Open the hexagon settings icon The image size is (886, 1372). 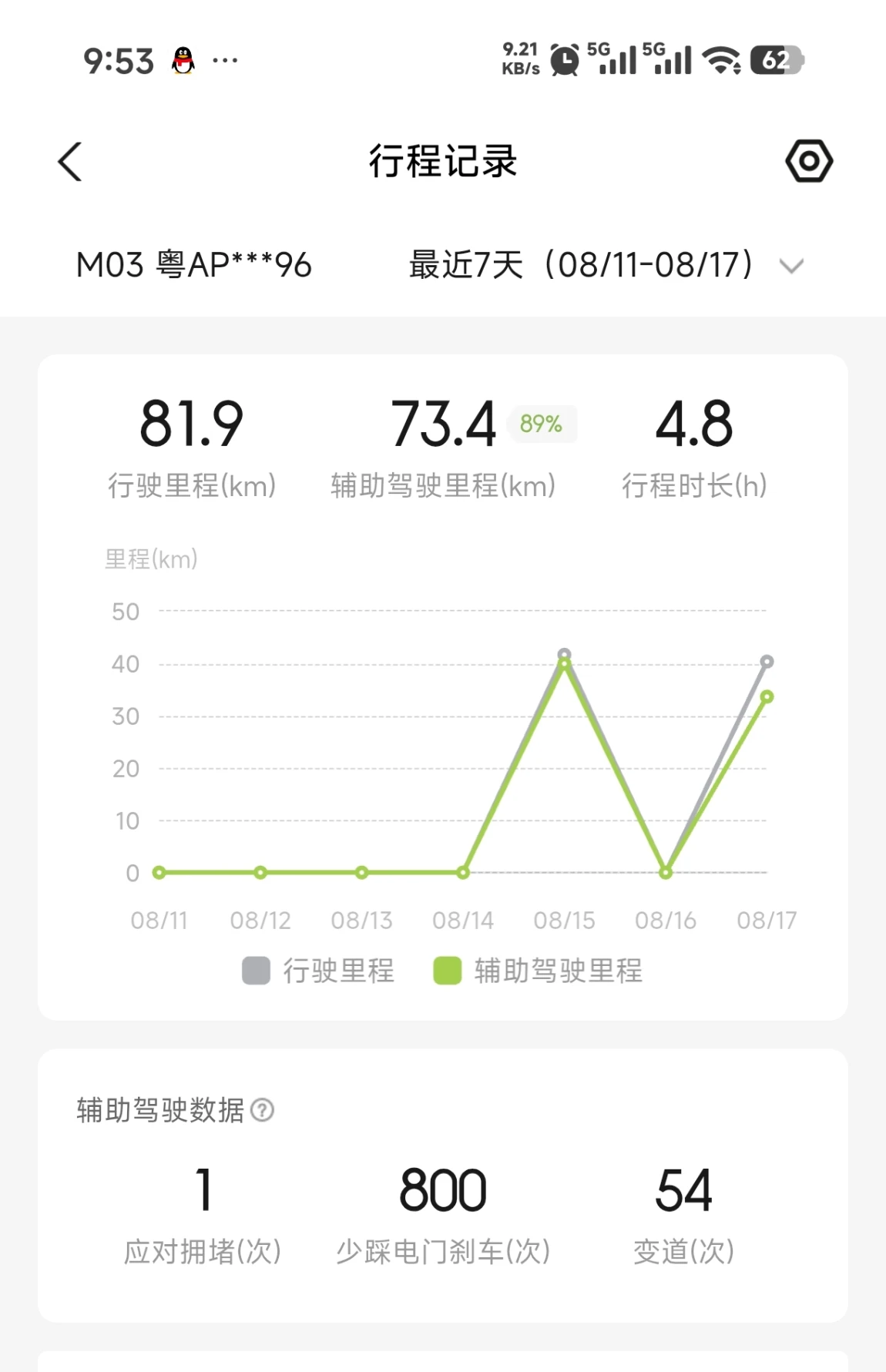click(x=809, y=161)
